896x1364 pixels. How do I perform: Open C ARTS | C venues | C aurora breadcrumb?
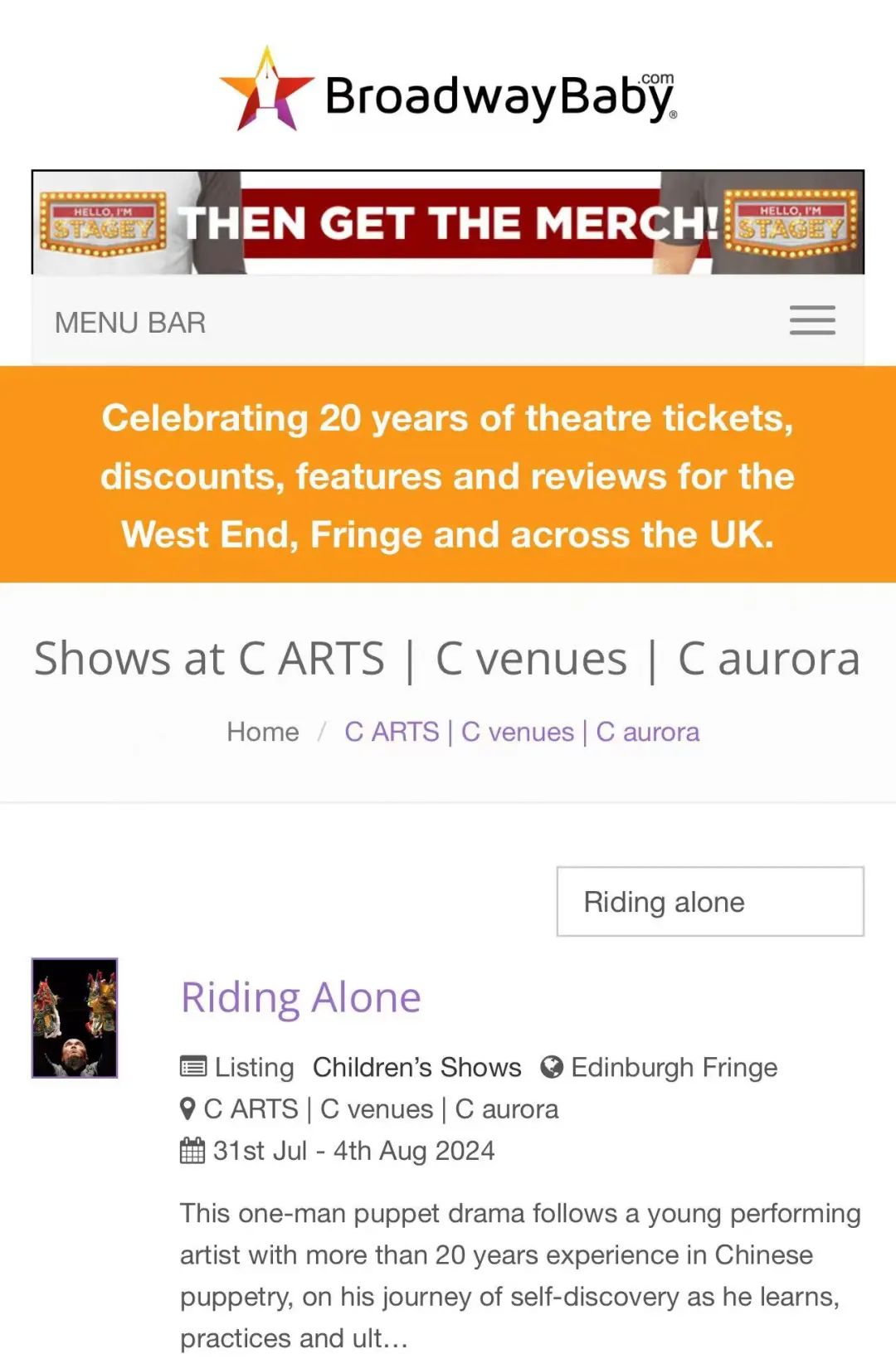click(522, 732)
